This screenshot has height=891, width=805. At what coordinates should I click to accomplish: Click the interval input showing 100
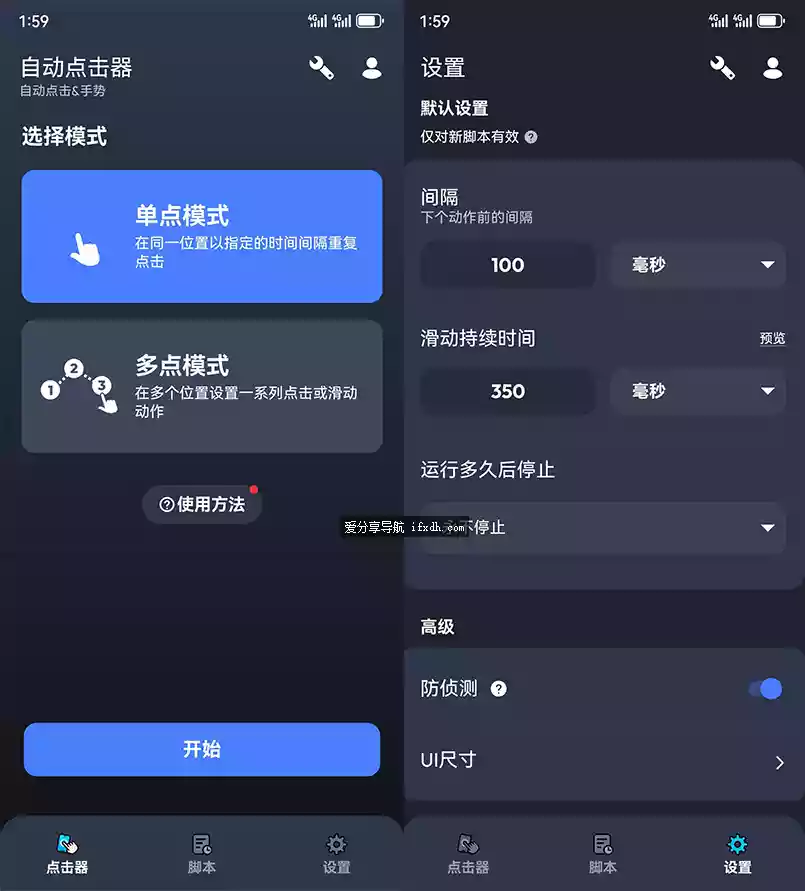point(507,265)
